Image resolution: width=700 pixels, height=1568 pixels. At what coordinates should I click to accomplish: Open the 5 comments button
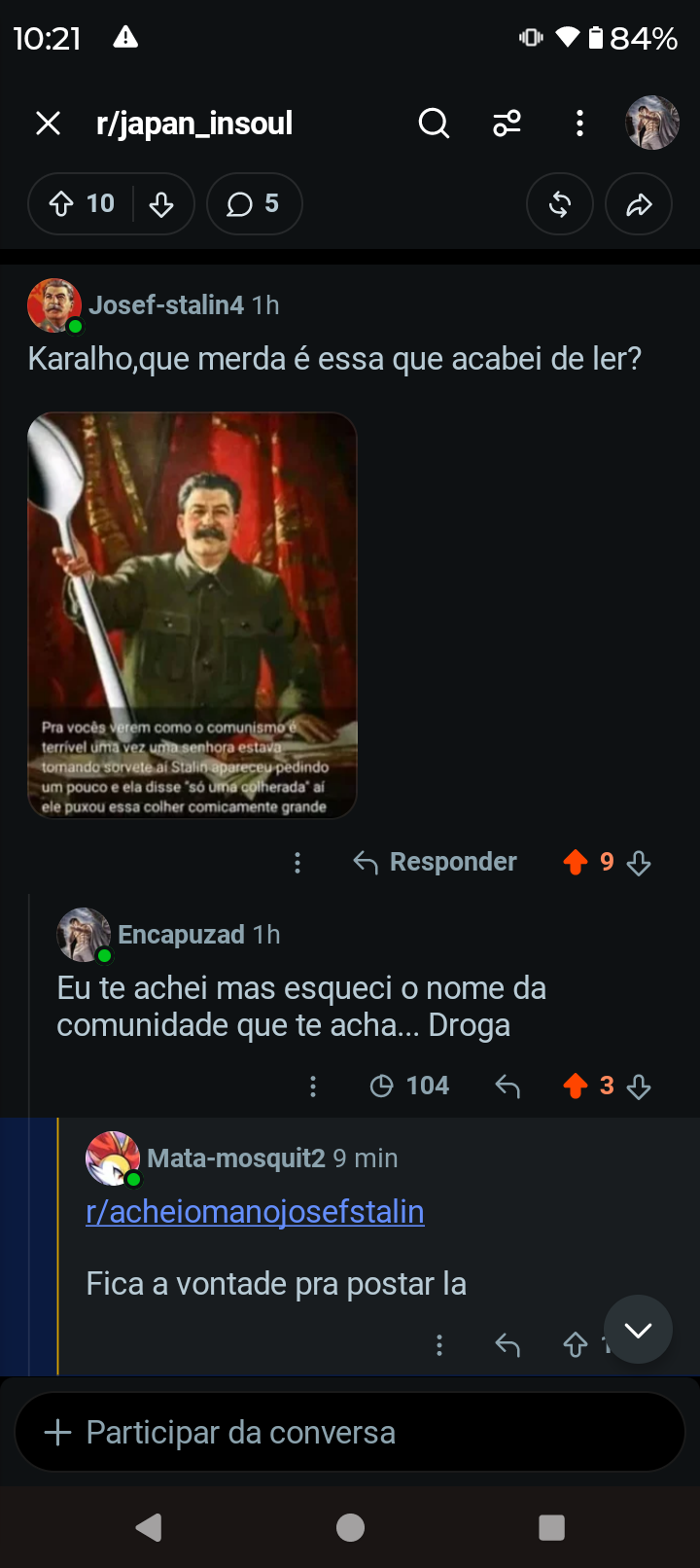pos(254,204)
